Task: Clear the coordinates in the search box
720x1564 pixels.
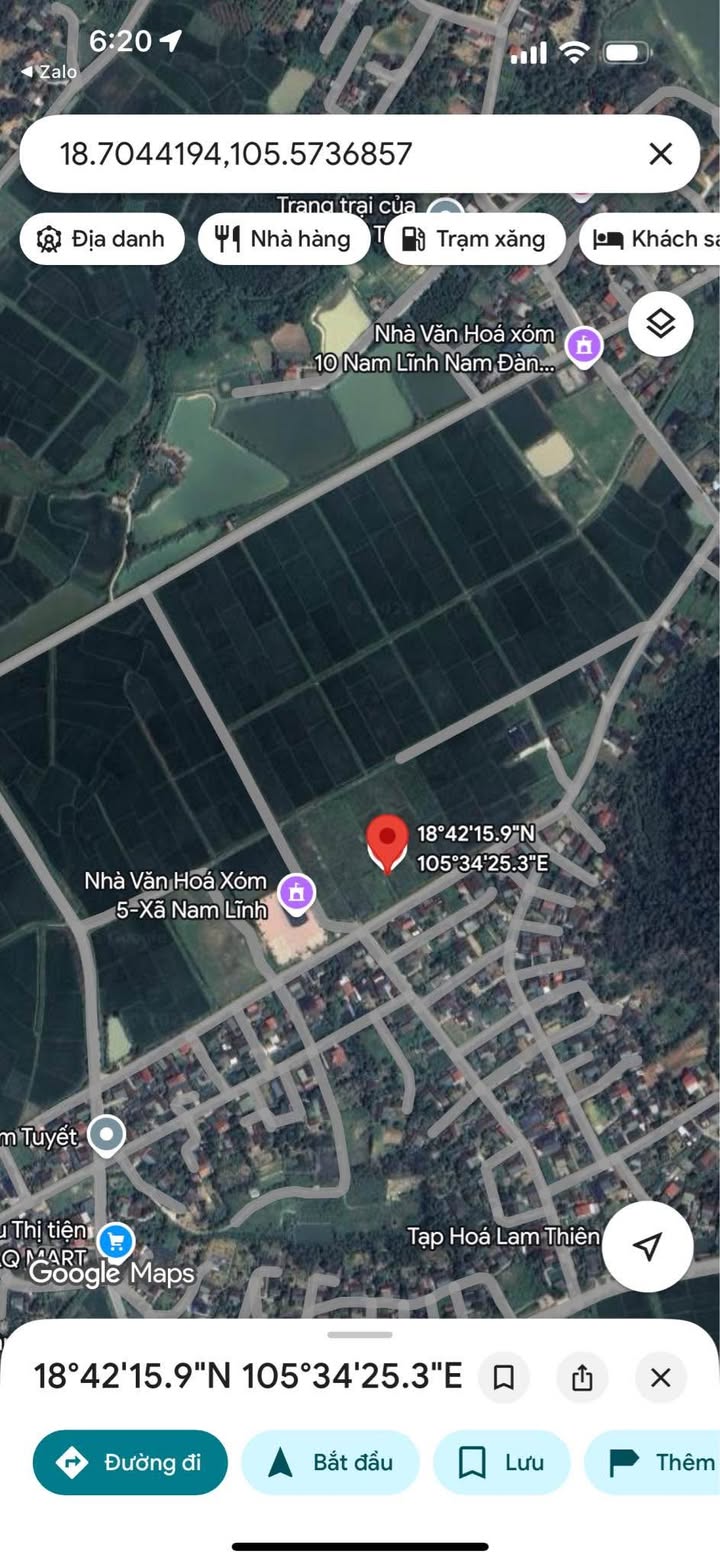Action: [660, 154]
